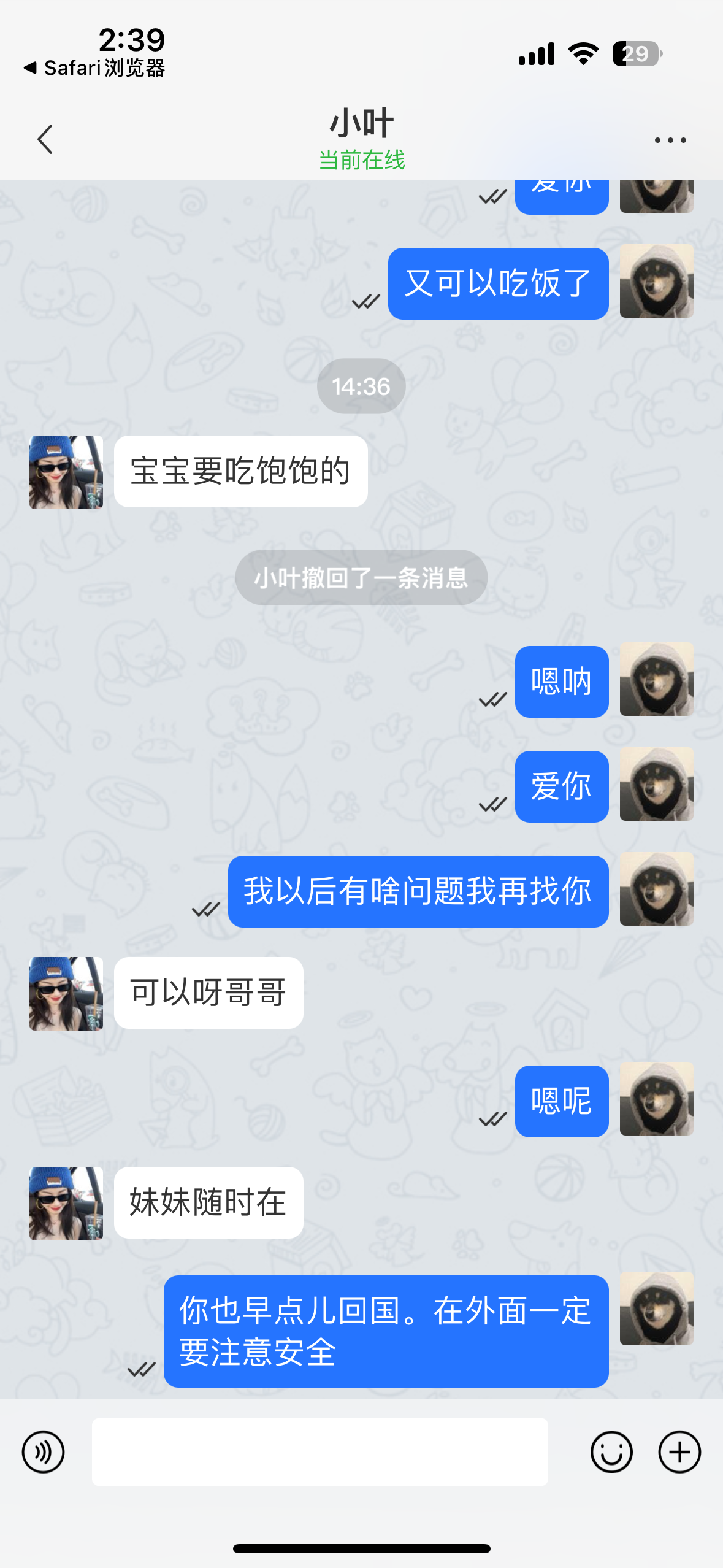Tap my avatar beside 又可以吃饭了
This screenshot has width=723, height=1568.
click(x=656, y=281)
